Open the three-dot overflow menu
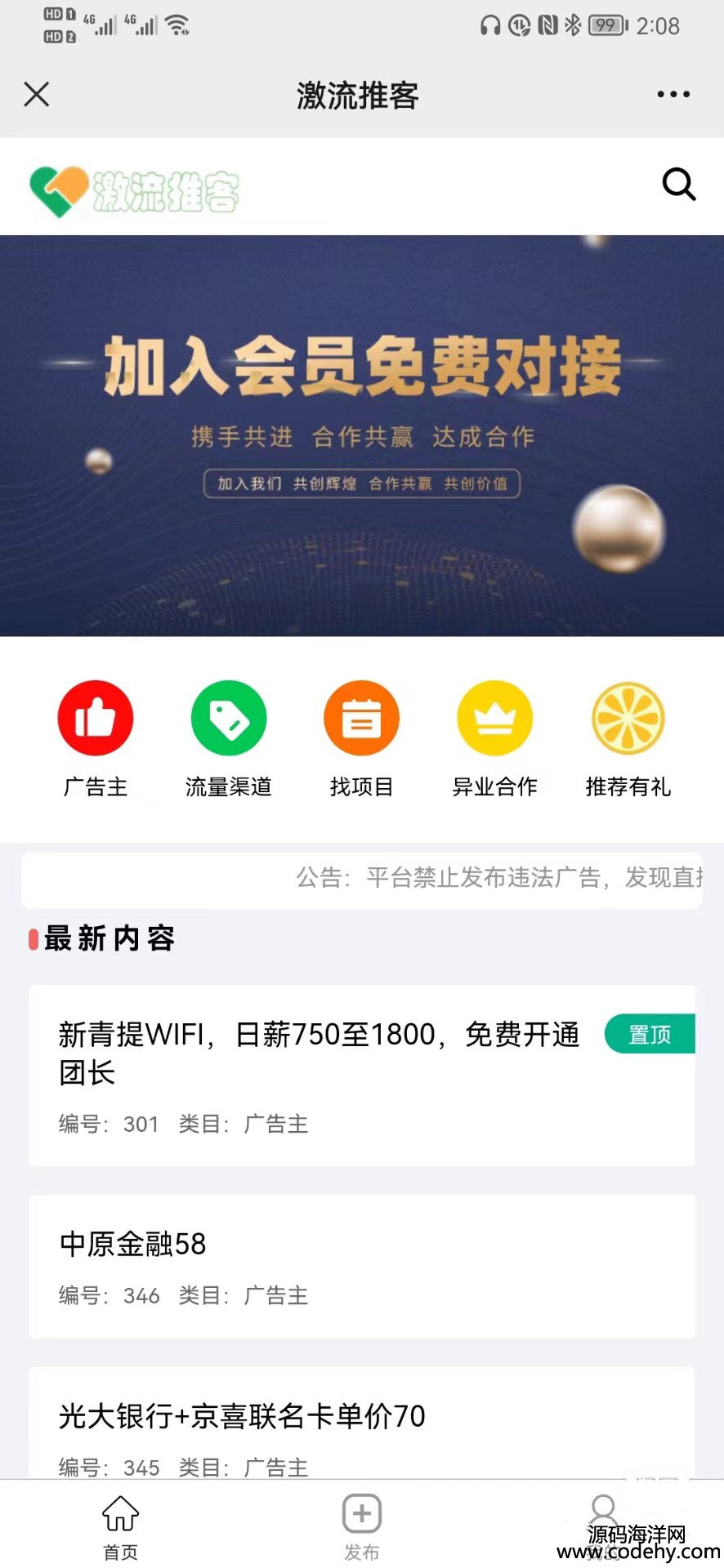Image resolution: width=724 pixels, height=1568 pixels. point(673,95)
